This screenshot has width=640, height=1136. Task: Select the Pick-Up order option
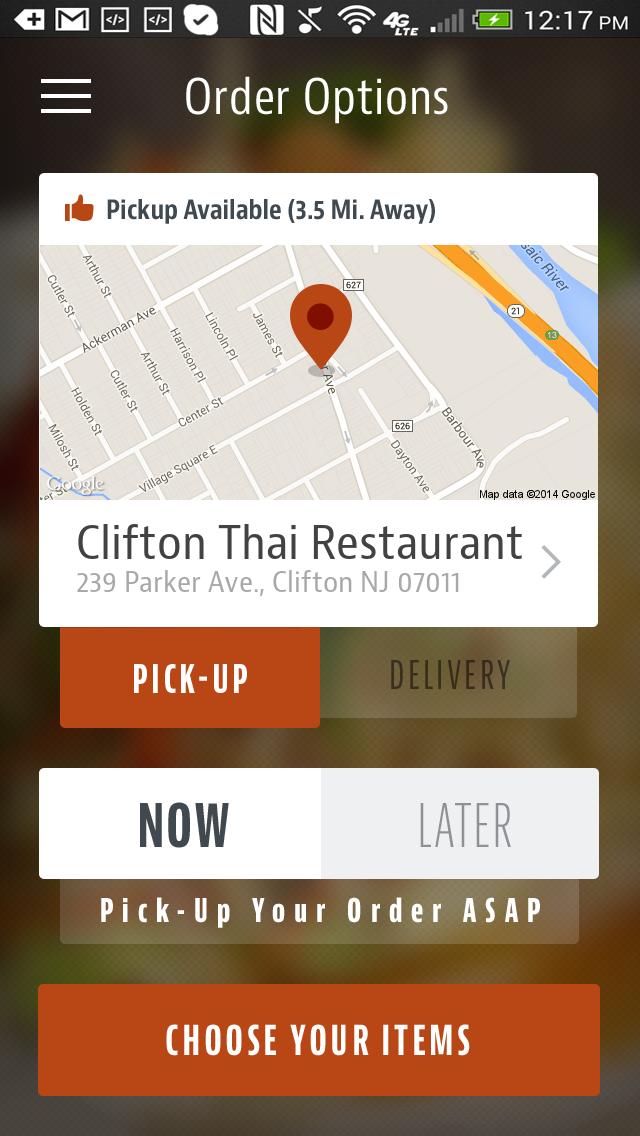(x=190, y=678)
